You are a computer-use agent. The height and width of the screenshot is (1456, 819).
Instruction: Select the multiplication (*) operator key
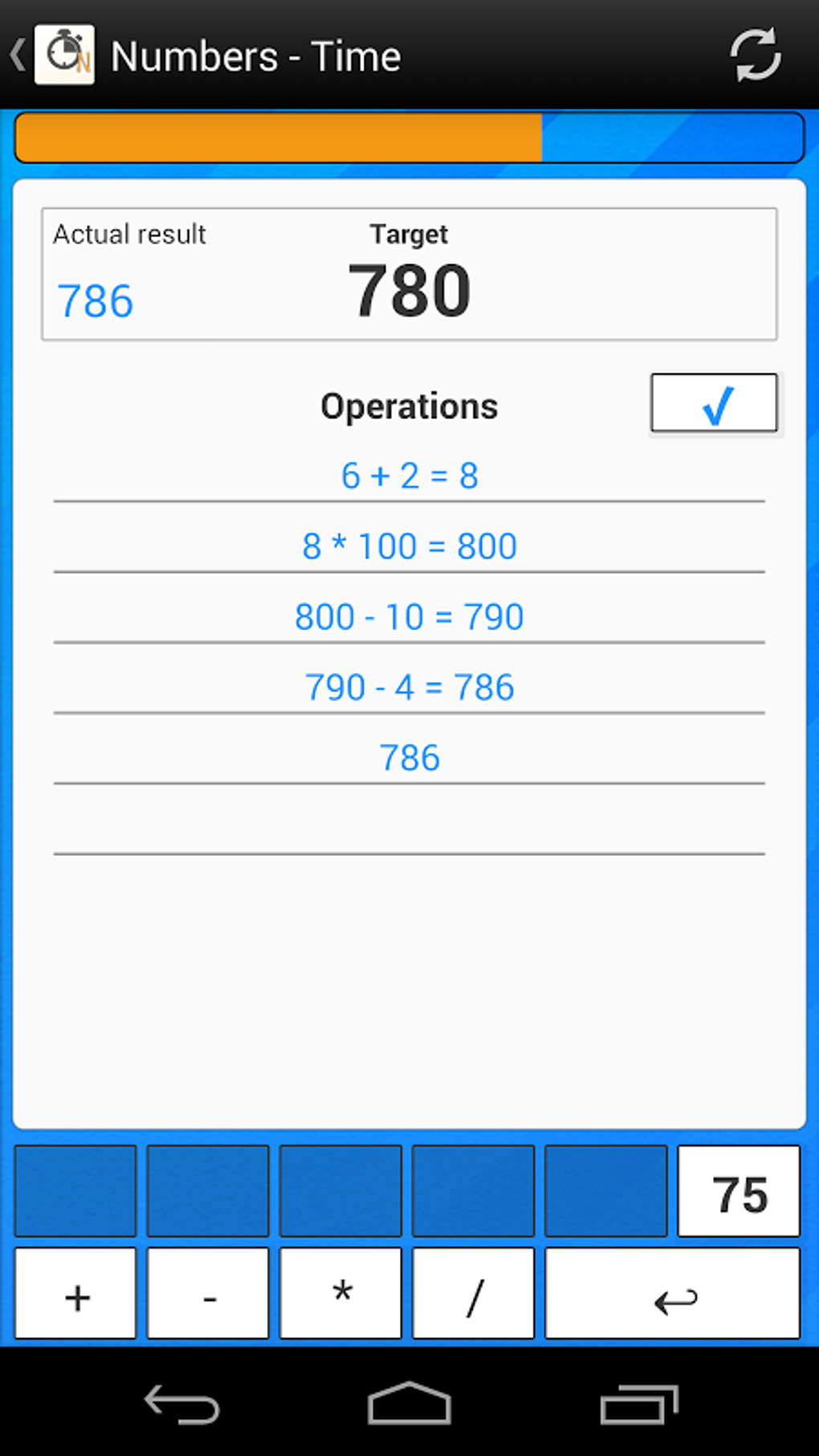coord(340,1293)
